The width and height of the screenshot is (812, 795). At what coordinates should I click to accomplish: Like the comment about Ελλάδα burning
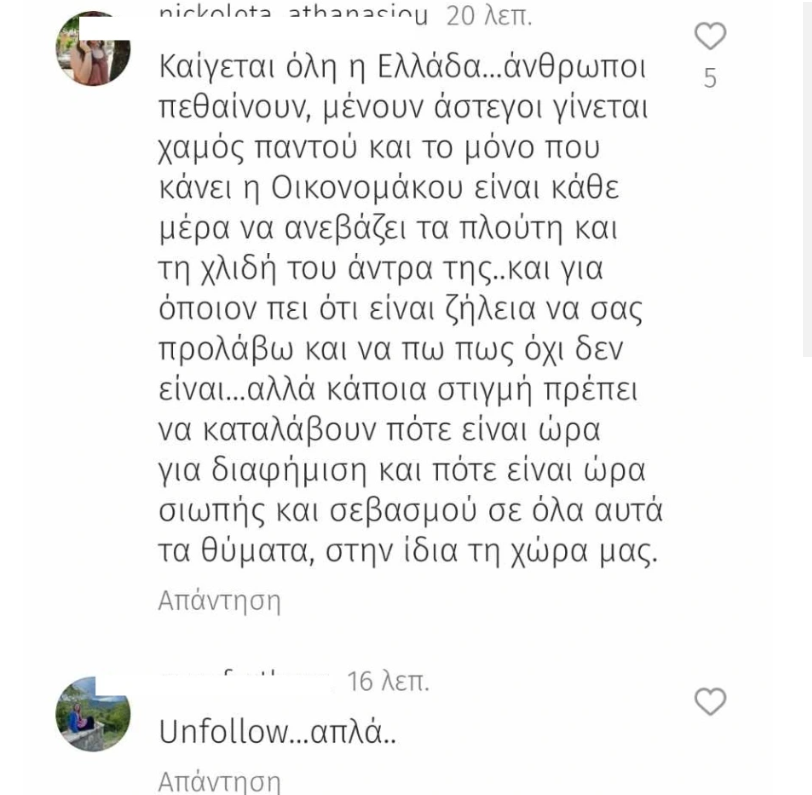[x=710, y=37]
